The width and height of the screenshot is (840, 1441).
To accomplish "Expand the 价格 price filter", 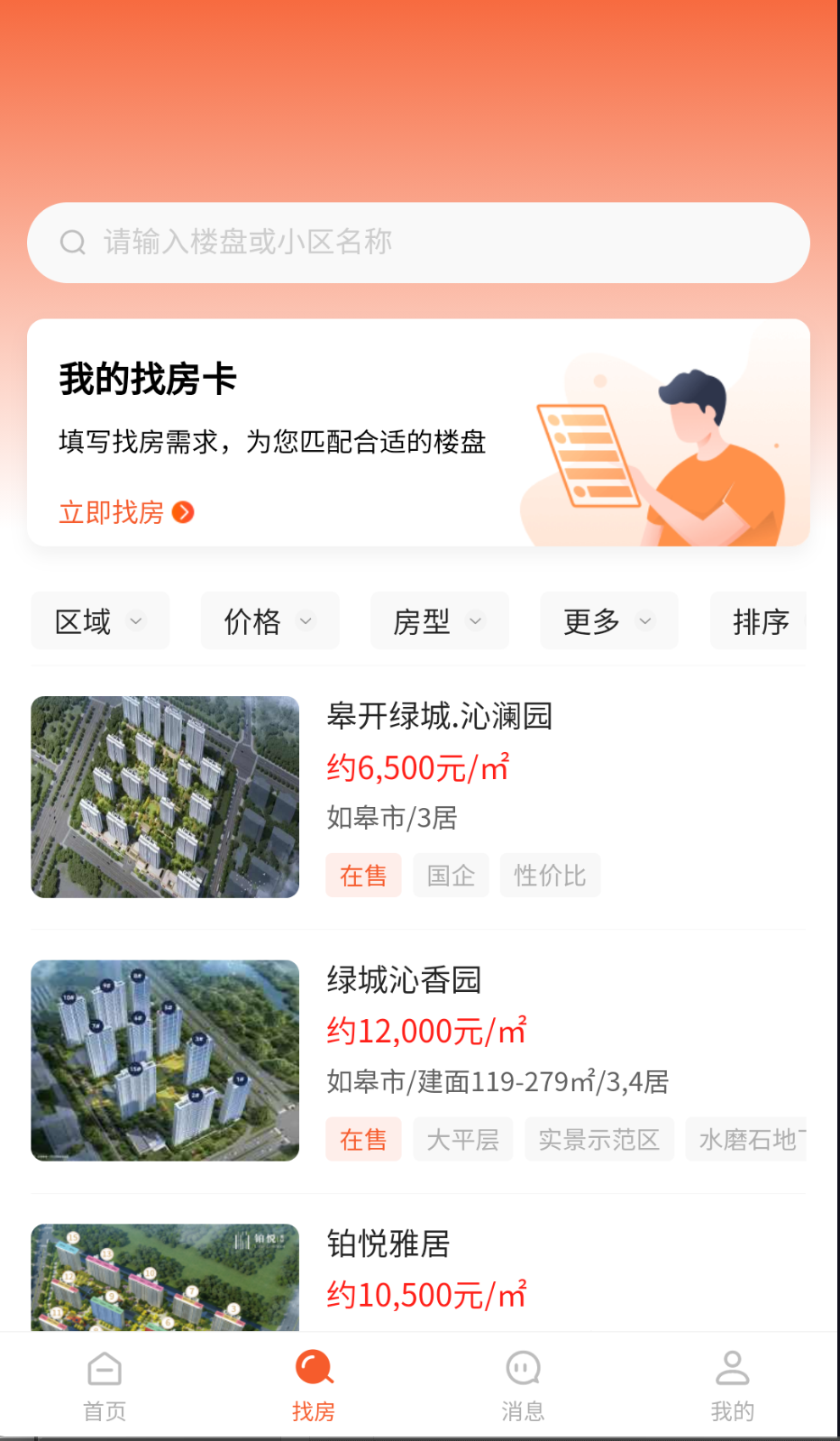I will [x=269, y=620].
